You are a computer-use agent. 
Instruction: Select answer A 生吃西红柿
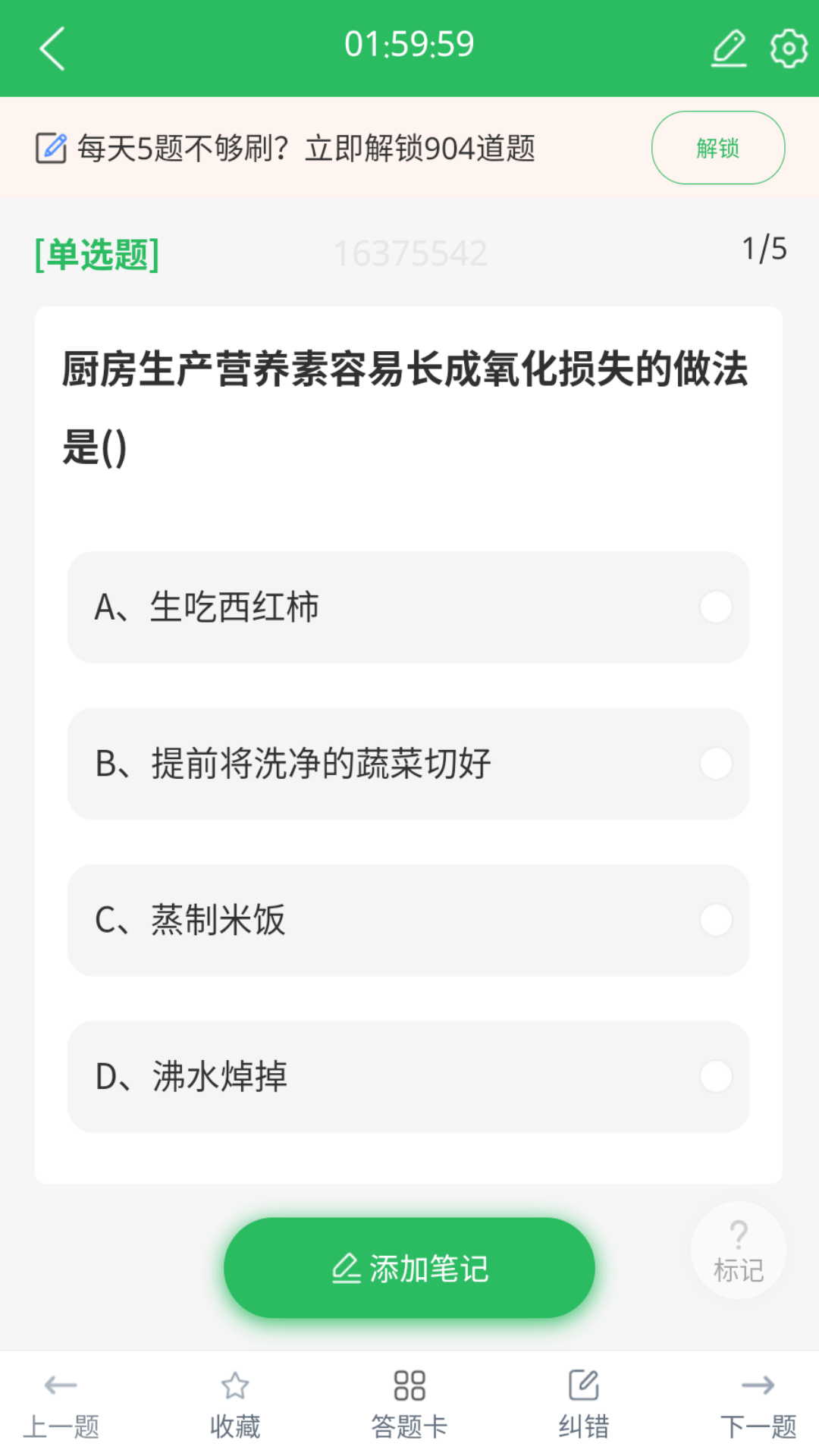point(408,607)
